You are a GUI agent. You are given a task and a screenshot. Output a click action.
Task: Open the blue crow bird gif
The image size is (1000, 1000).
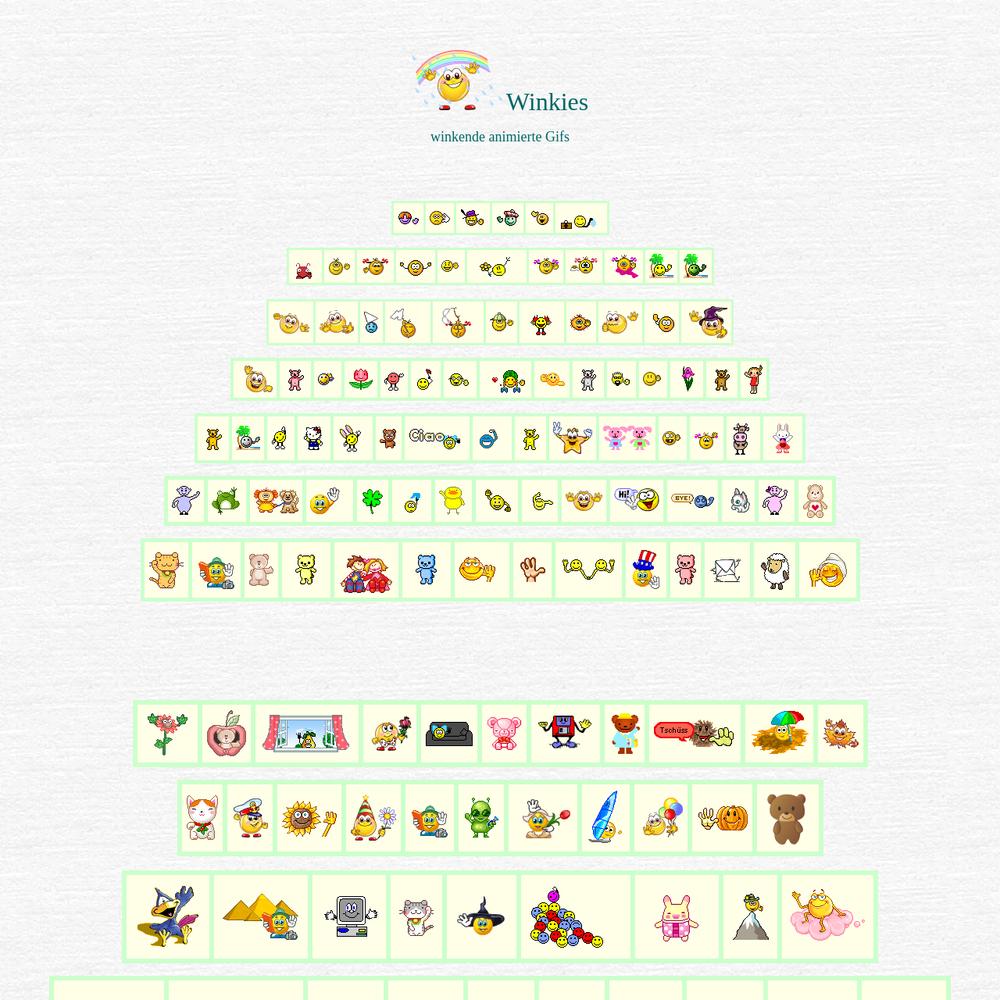pyautogui.click(x=168, y=916)
